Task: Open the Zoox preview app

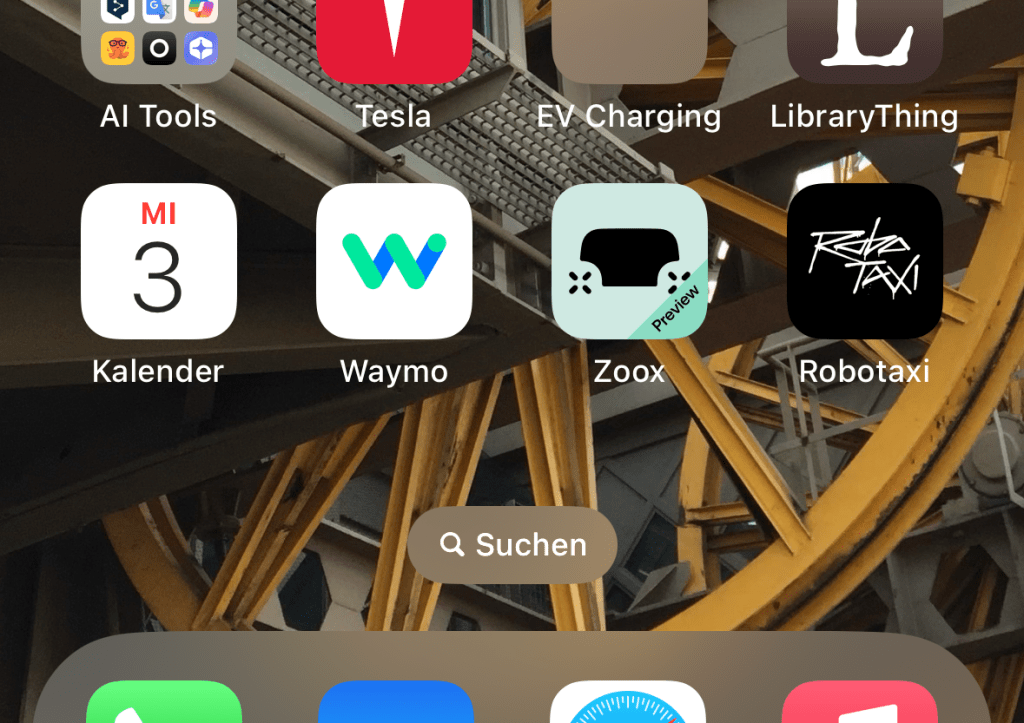Action: 629,261
